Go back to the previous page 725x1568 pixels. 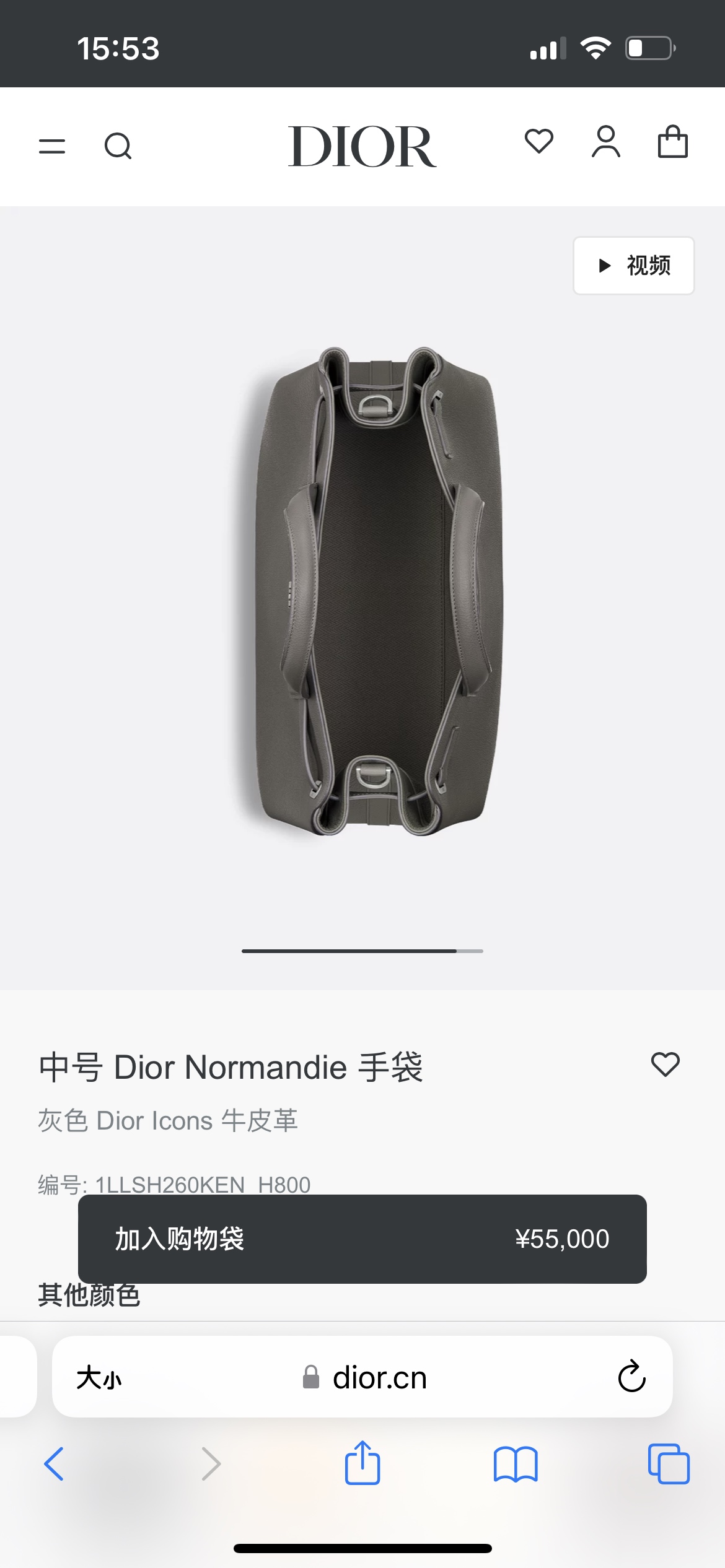(55, 1464)
